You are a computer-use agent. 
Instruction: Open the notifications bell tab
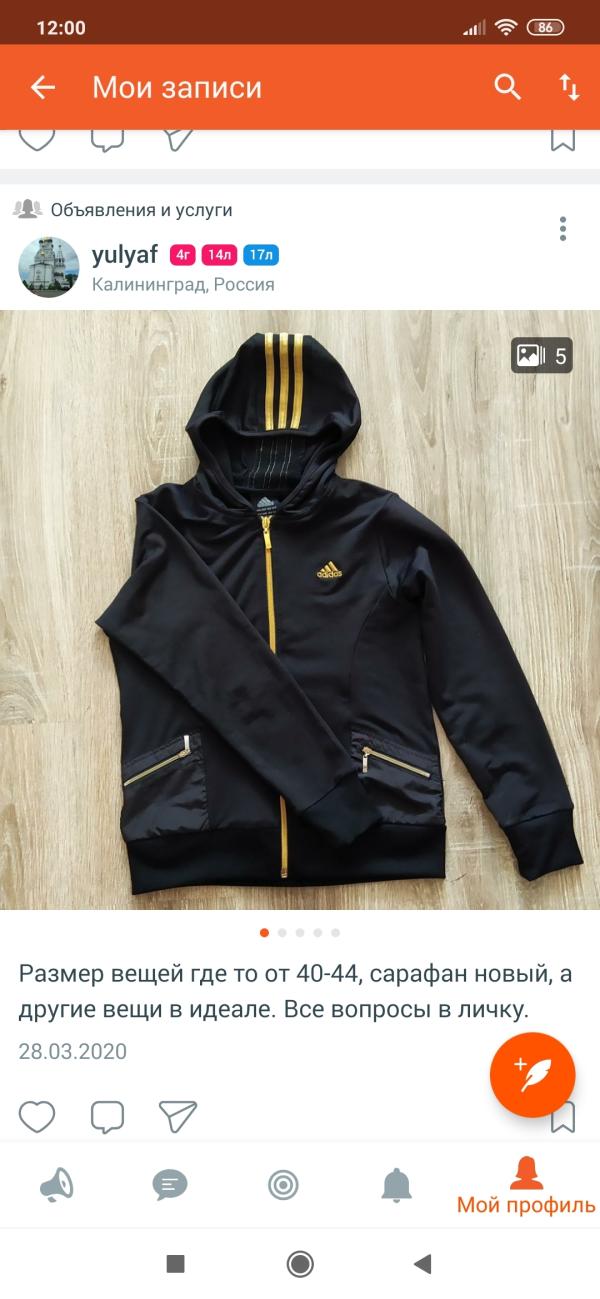[397, 1186]
